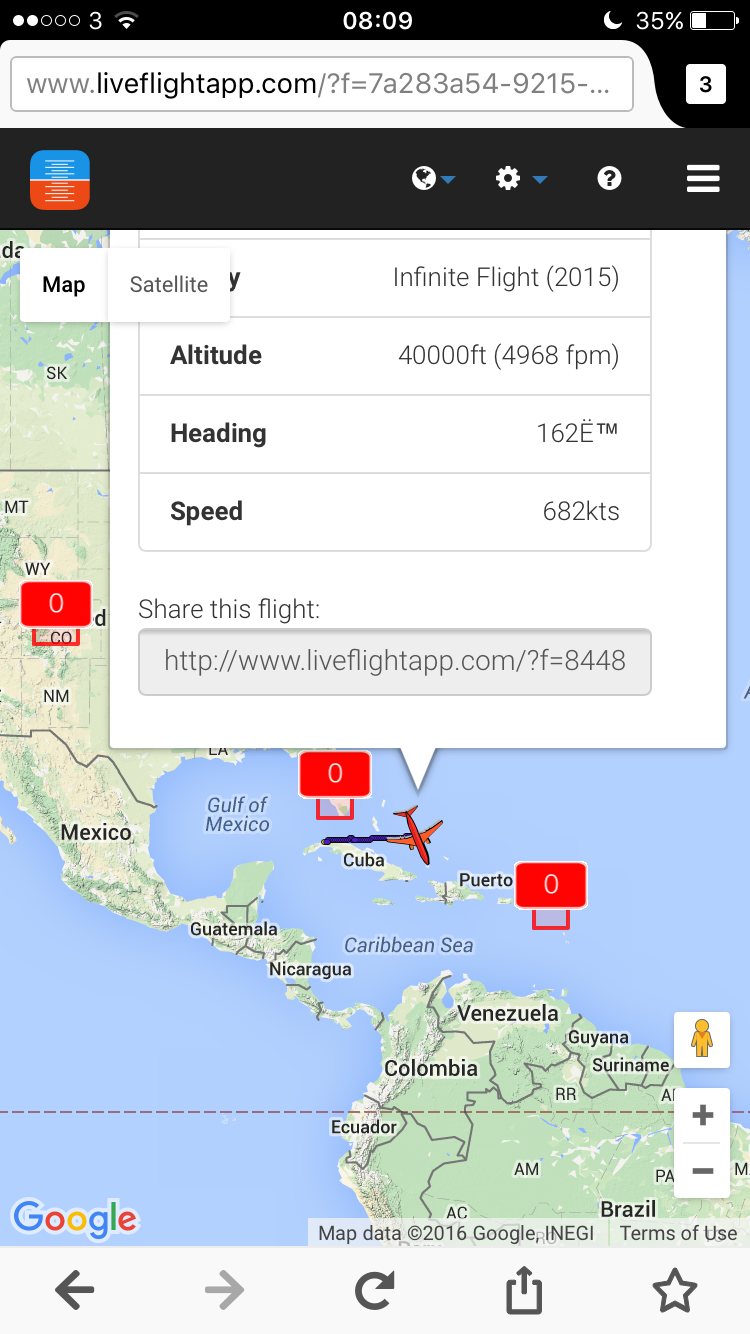Open the globe dropdown menu
The height and width of the screenshot is (1334, 750).
(433, 179)
